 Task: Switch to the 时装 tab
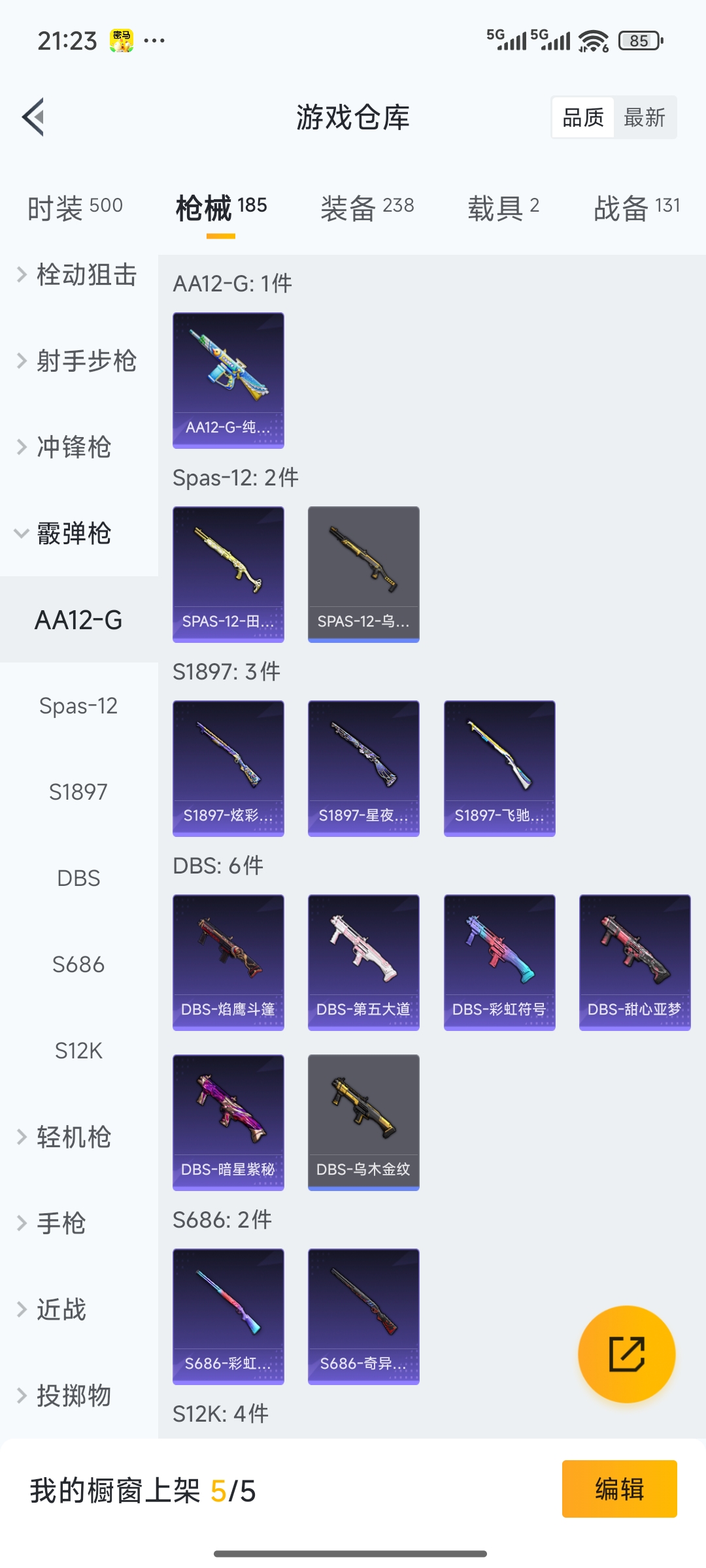coord(75,208)
